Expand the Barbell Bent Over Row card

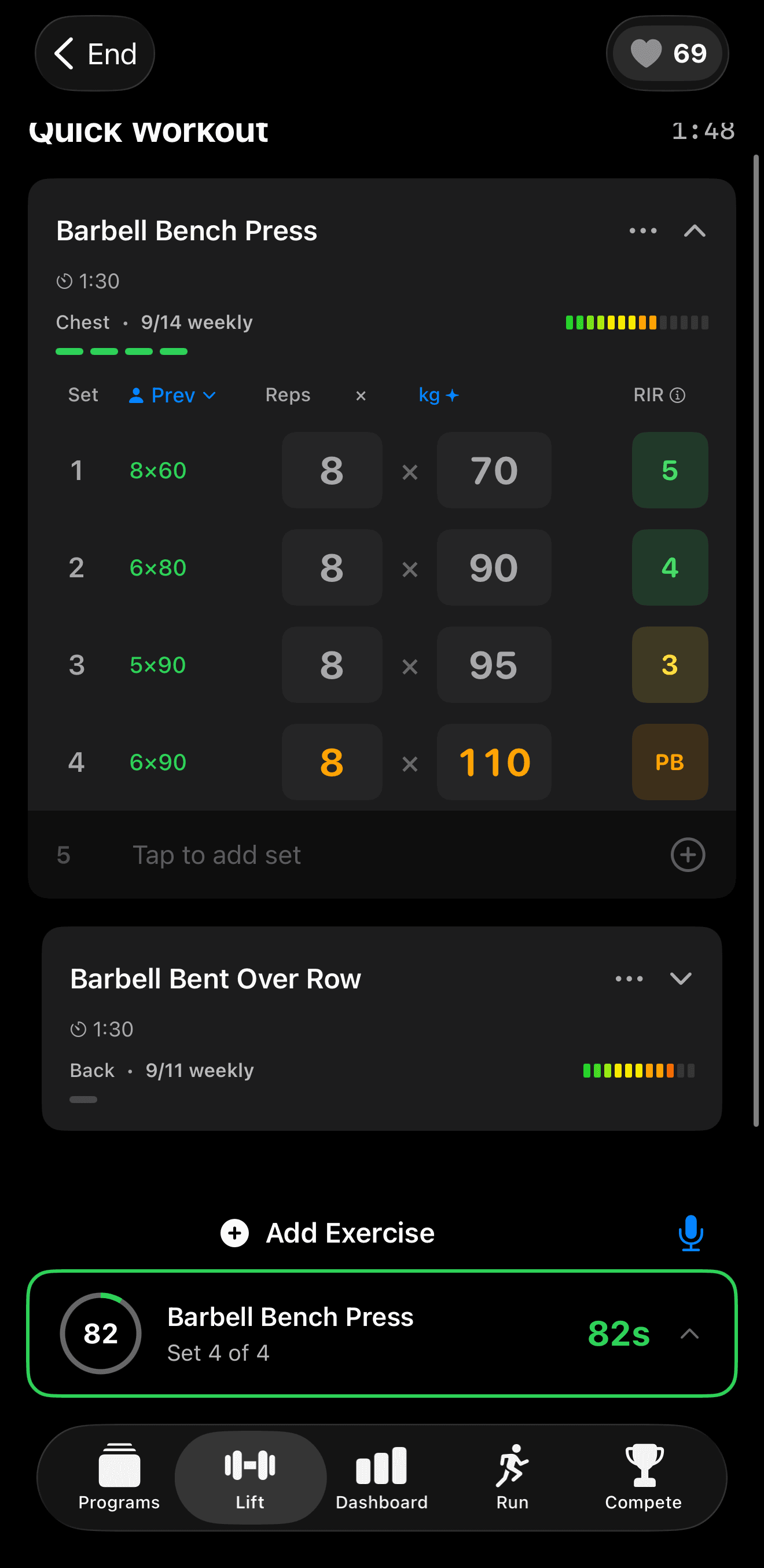pyautogui.click(x=682, y=979)
